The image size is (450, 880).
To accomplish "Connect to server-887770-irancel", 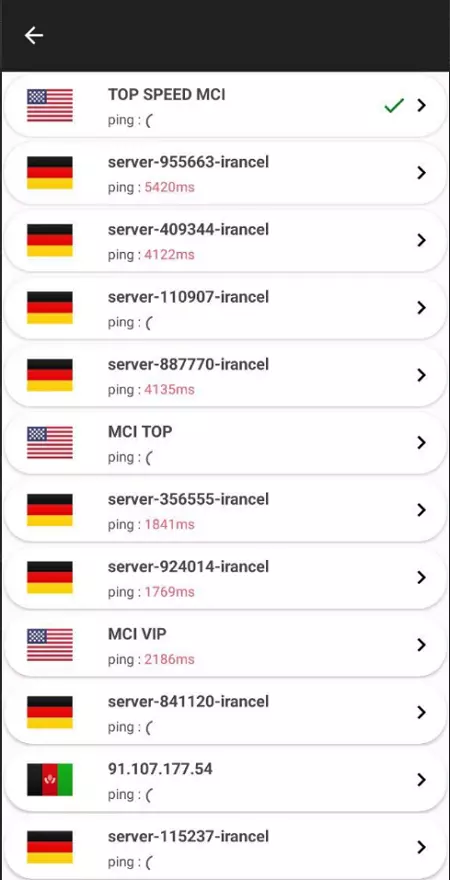I will pyautogui.click(x=224, y=375).
